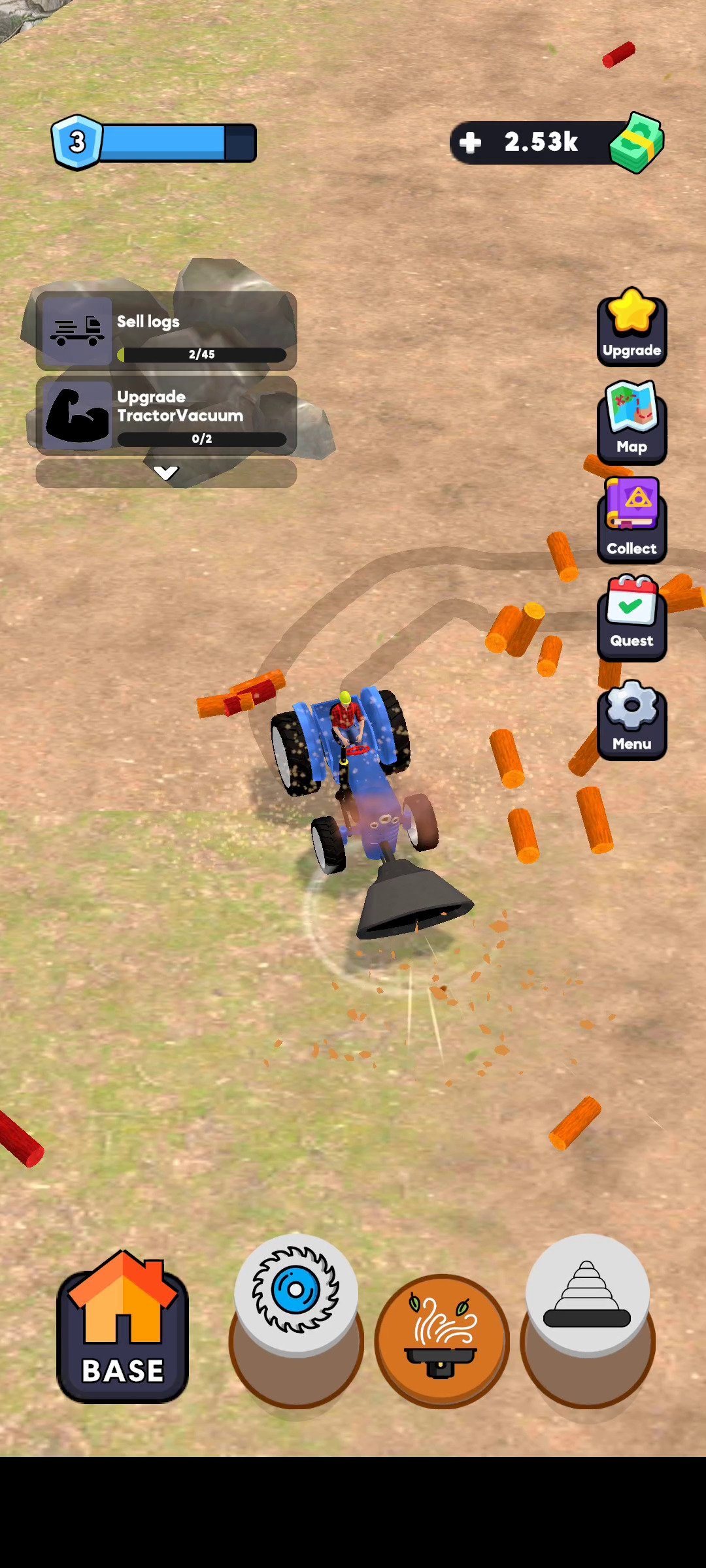Return to BASE
This screenshot has width=706, height=1568.
click(123, 1326)
